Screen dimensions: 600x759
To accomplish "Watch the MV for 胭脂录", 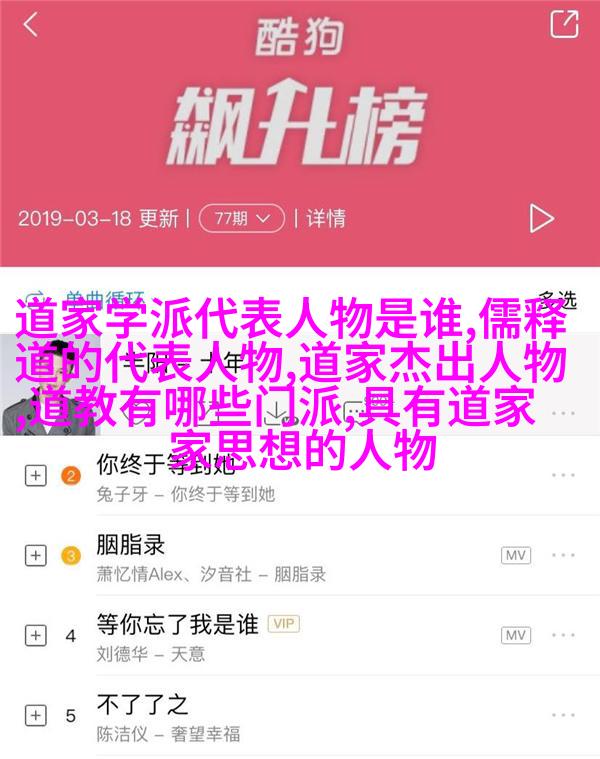I will (x=516, y=555).
